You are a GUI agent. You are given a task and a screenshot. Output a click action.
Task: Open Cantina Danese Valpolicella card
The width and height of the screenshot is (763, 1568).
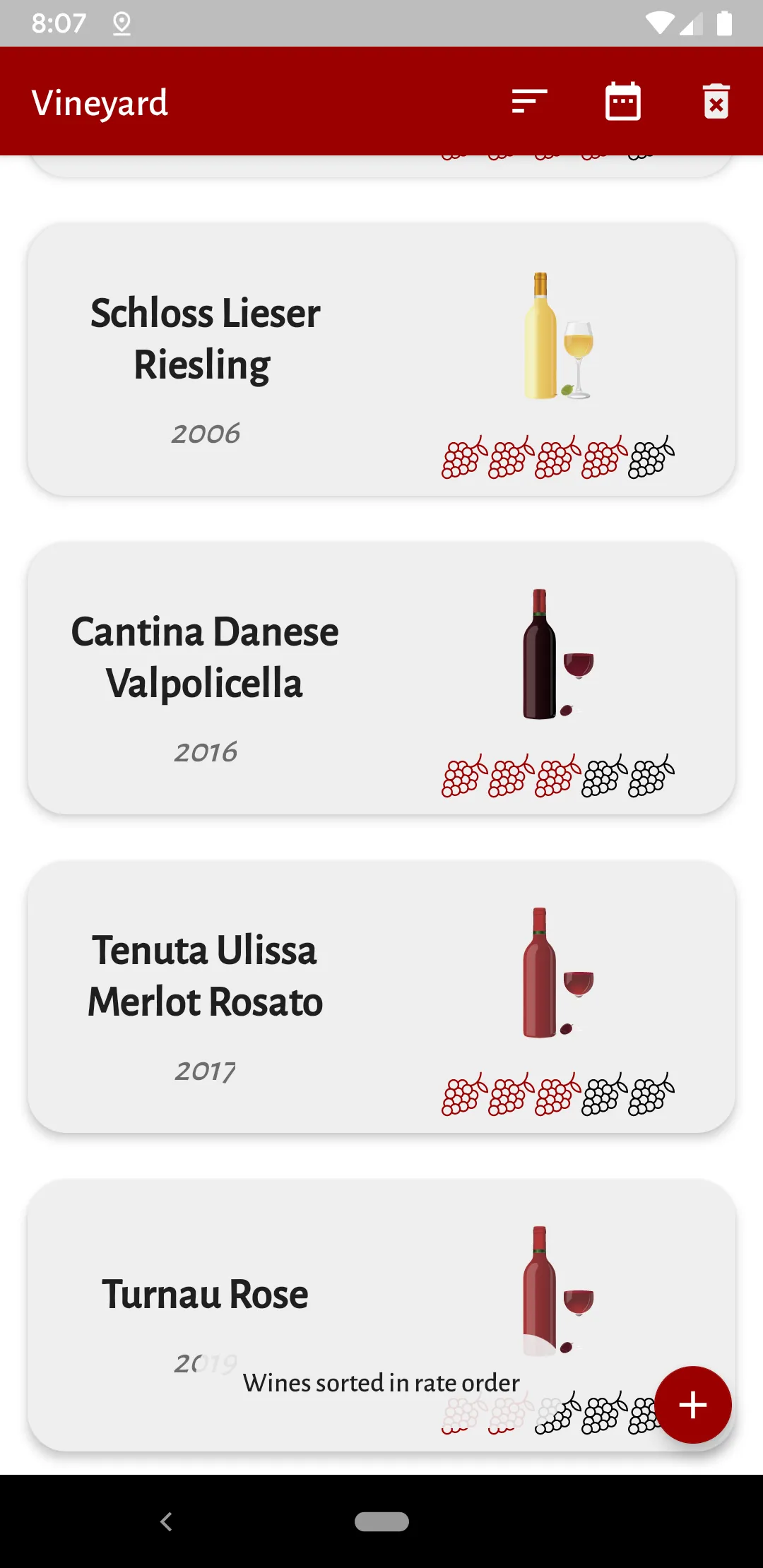(x=381, y=678)
